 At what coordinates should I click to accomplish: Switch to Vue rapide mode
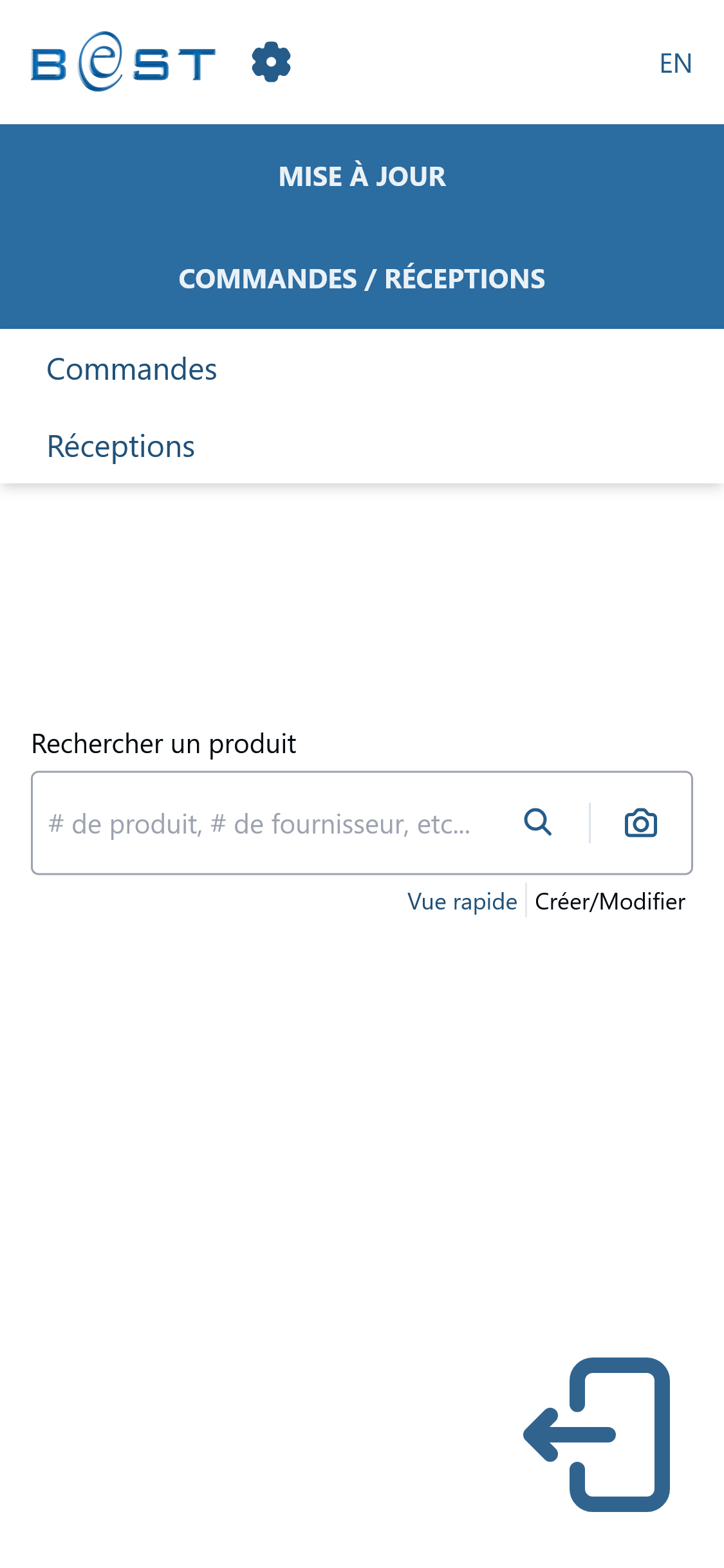click(x=462, y=901)
